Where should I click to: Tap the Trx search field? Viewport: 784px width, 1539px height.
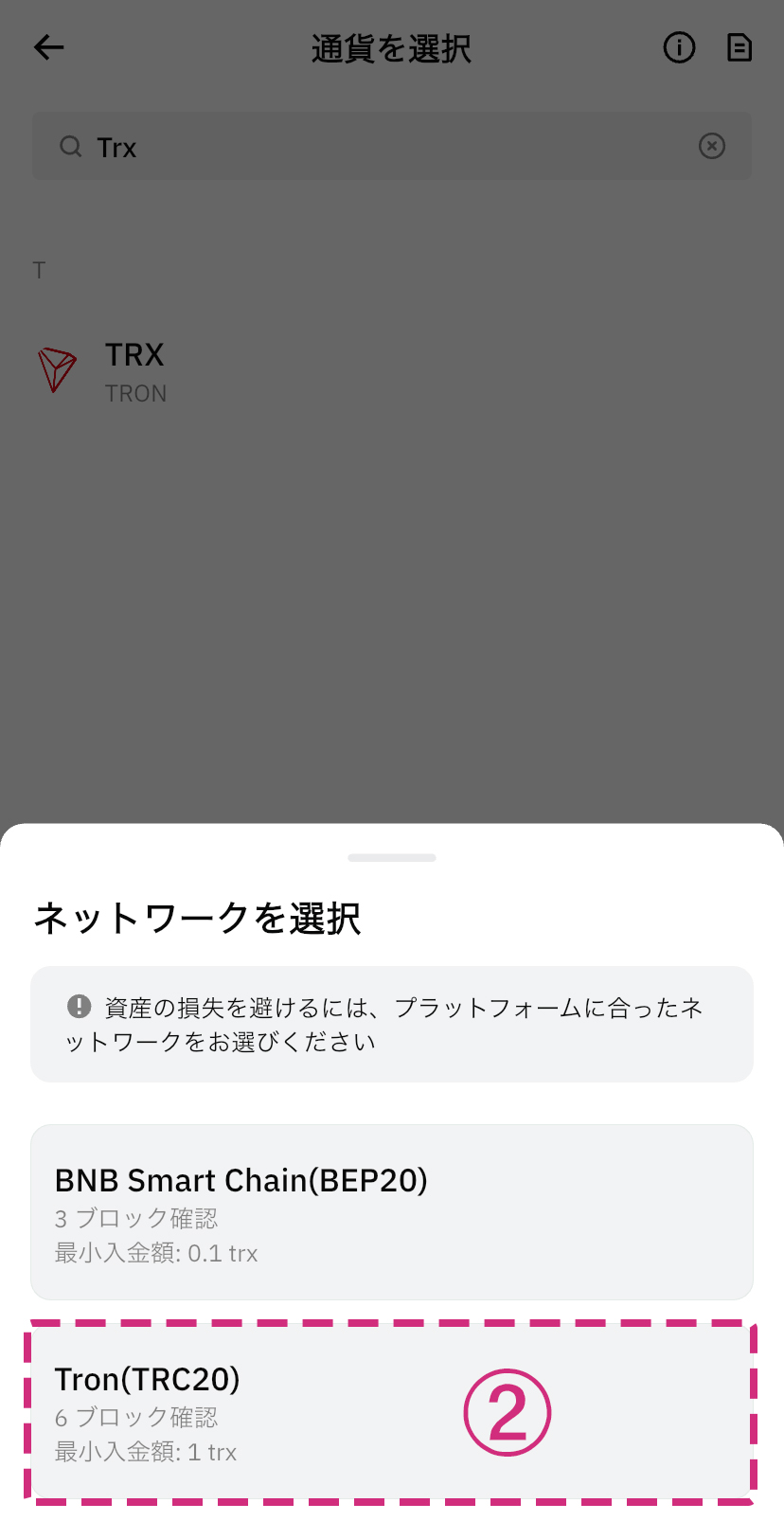[379, 147]
